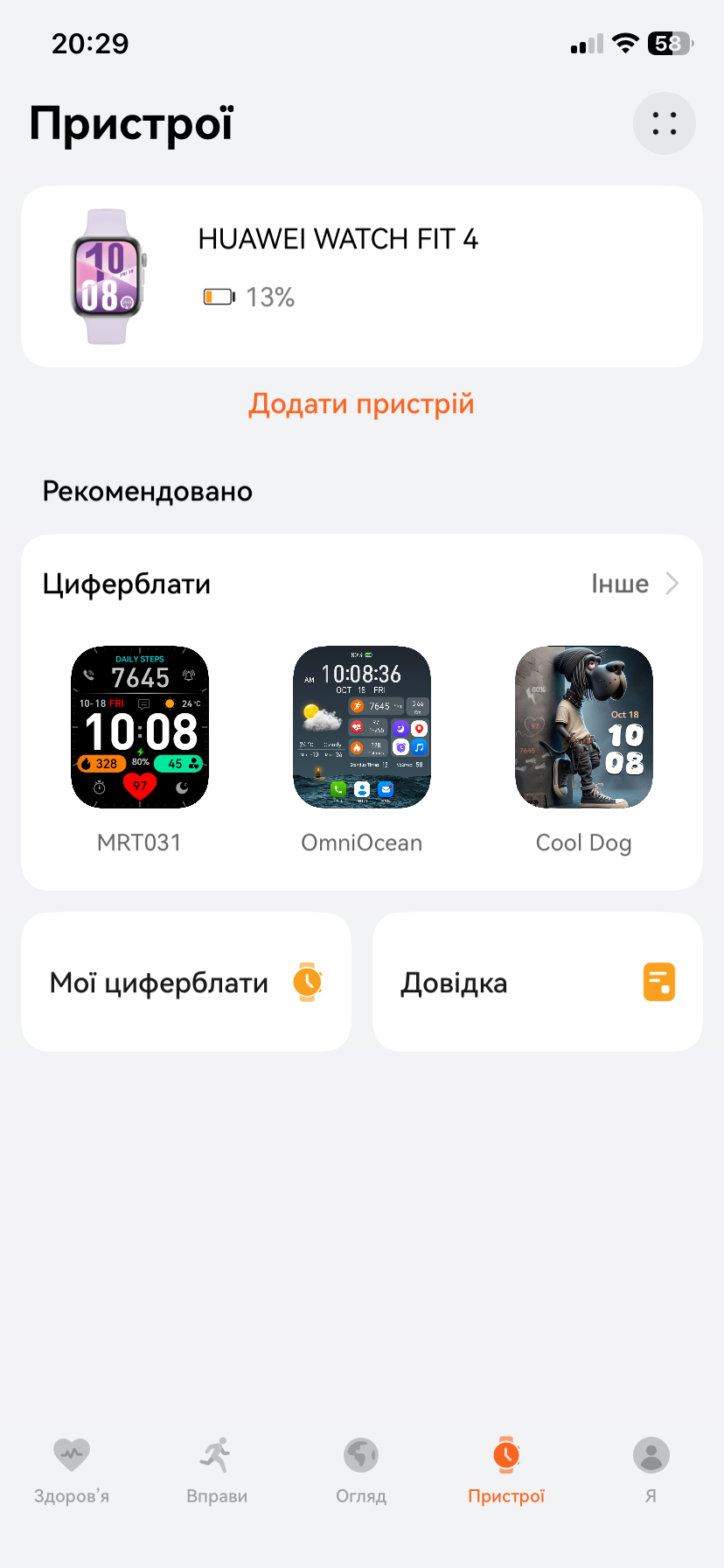Tap Додати пристрій to add a device
The width and height of the screenshot is (724, 1568).
click(361, 404)
